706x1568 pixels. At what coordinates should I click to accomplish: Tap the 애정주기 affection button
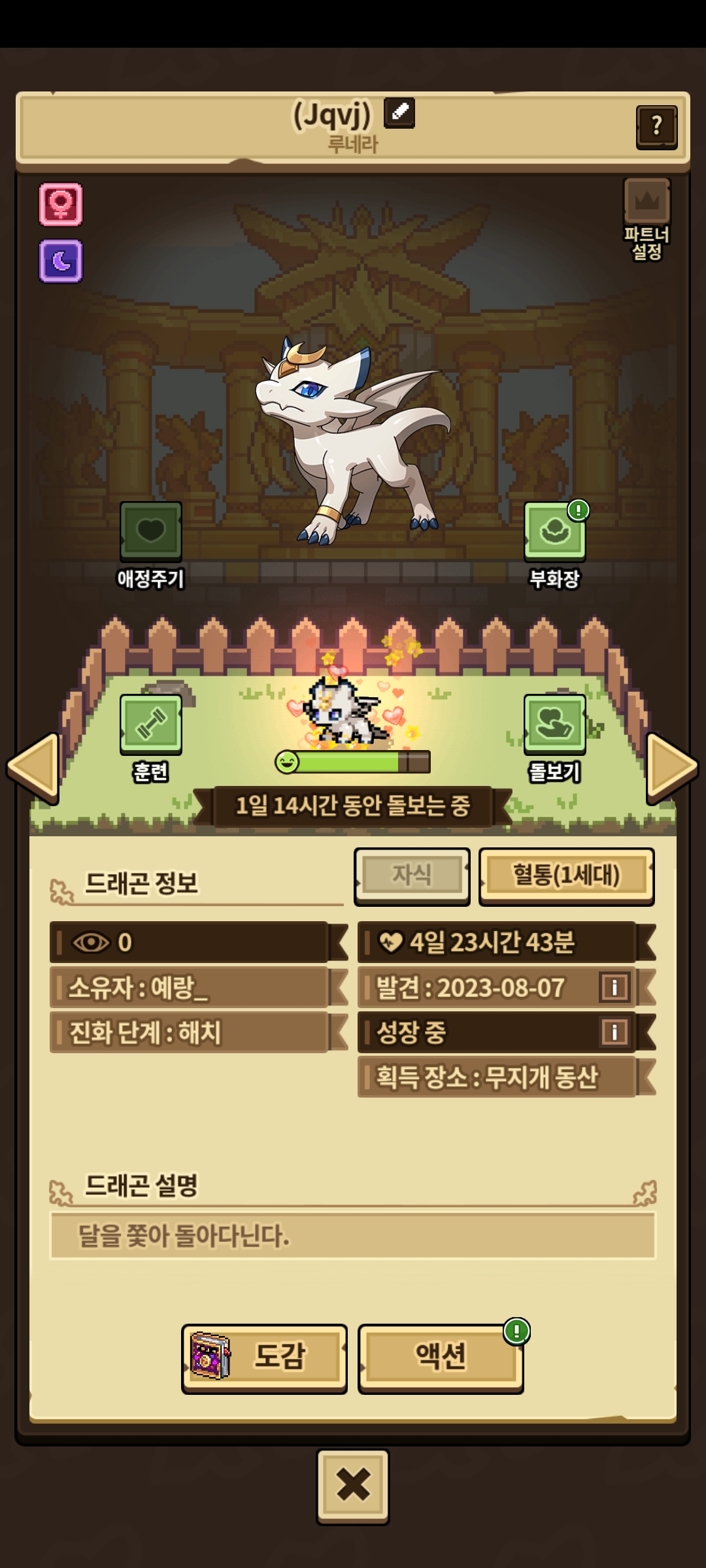click(151, 532)
